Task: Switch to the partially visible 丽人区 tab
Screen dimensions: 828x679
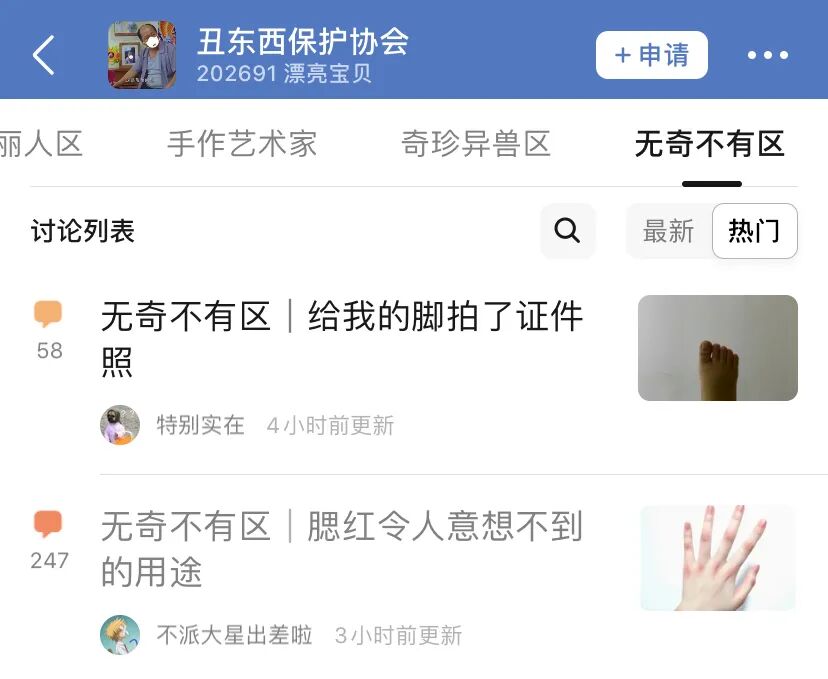Action: click(40, 144)
